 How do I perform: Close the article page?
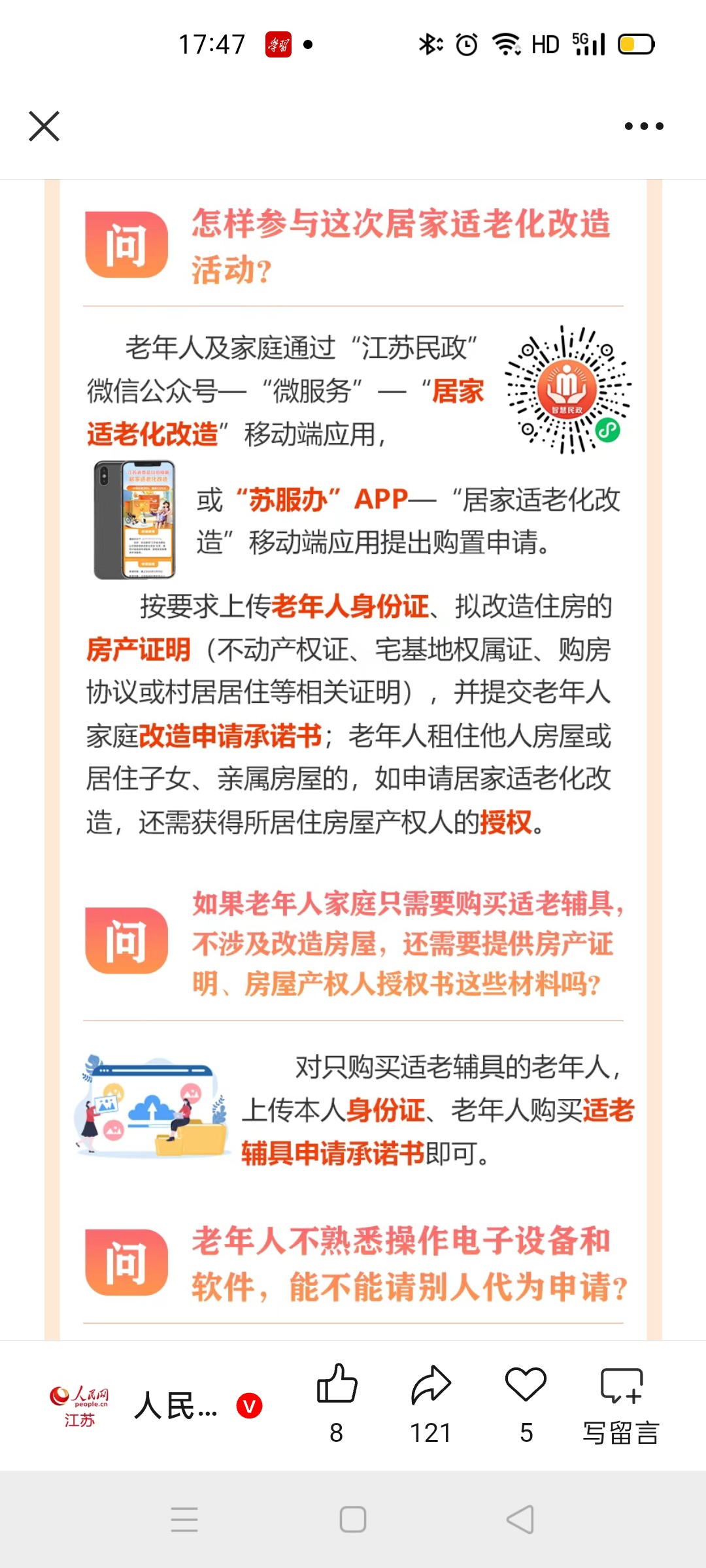[44, 126]
